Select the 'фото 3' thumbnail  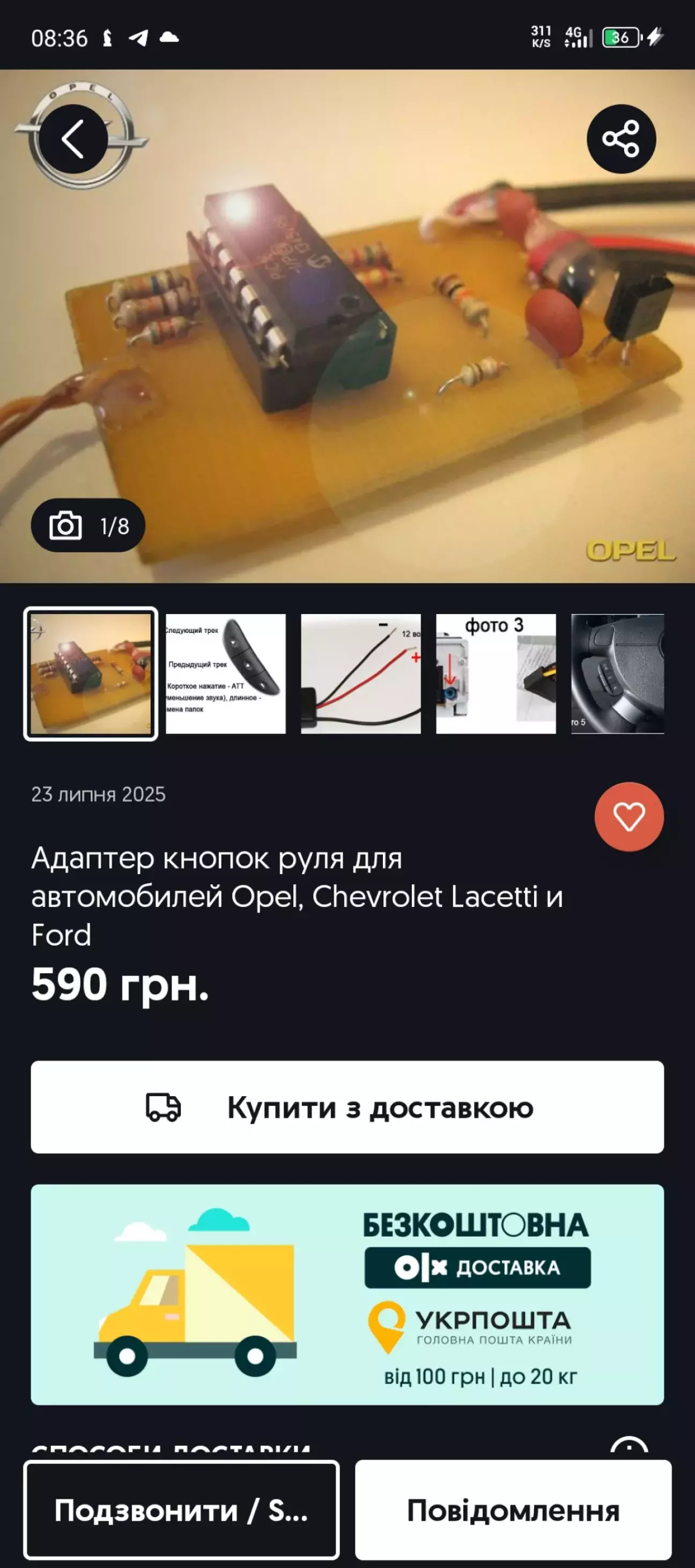pos(496,674)
